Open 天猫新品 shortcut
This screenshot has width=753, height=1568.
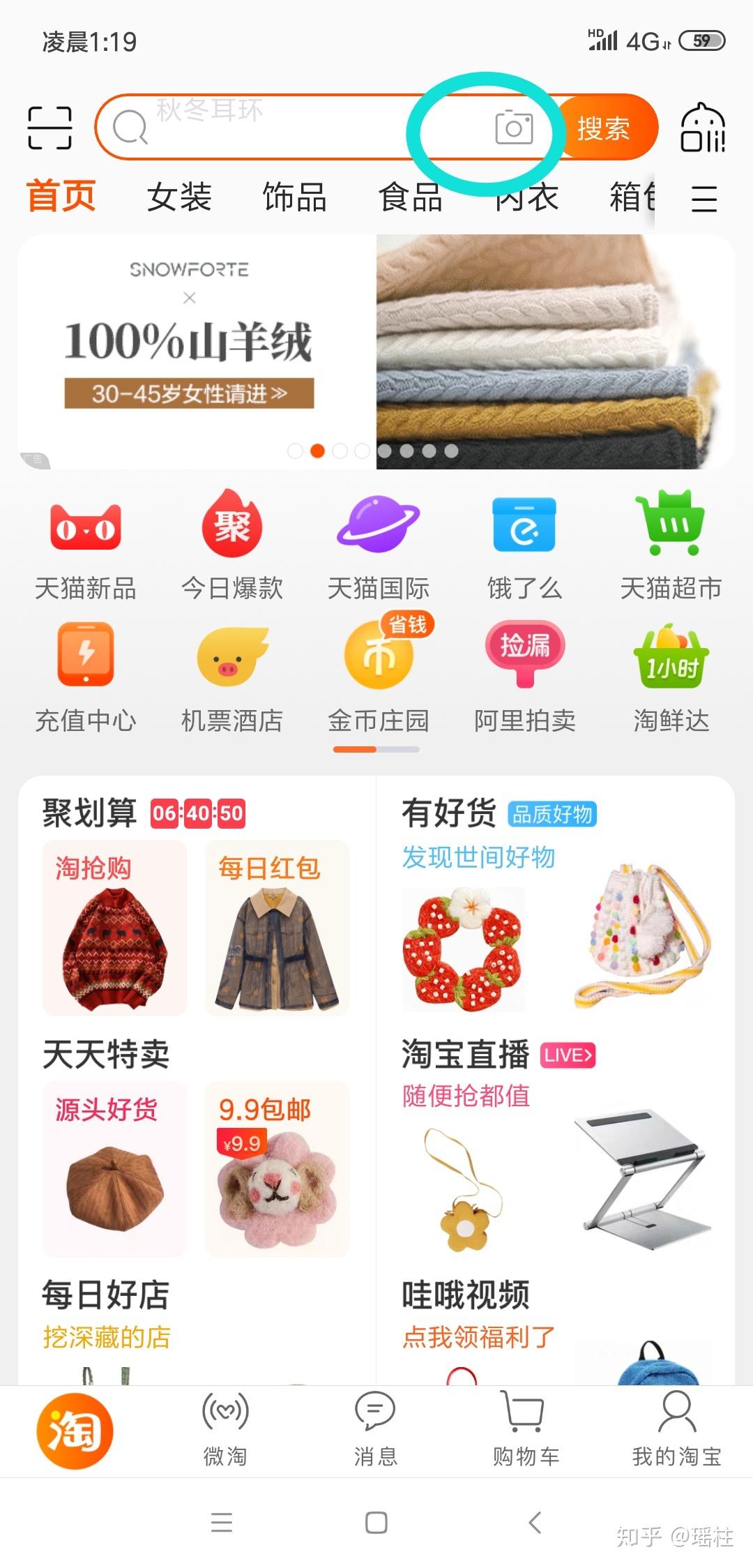86,545
